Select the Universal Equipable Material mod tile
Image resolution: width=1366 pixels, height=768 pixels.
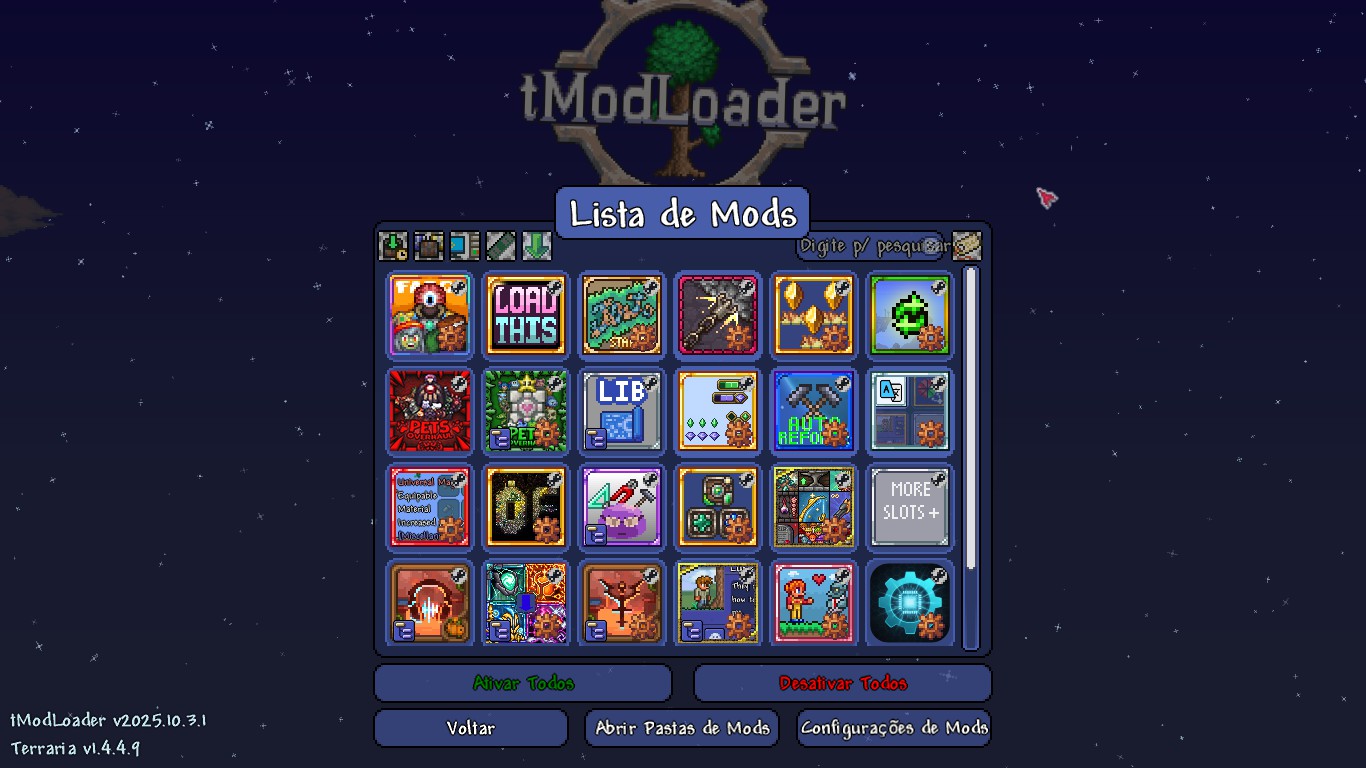click(428, 507)
